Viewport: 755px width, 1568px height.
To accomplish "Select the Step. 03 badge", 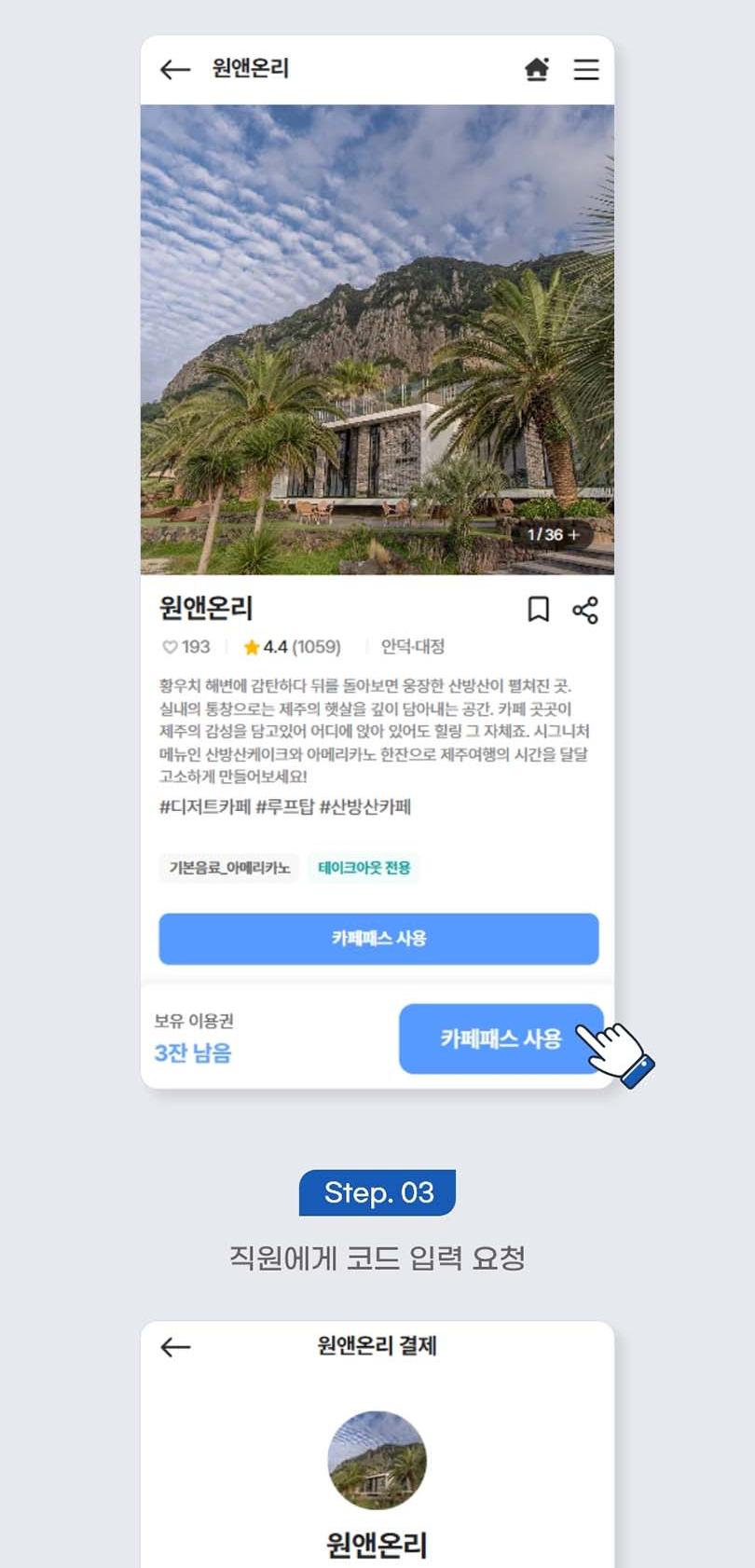I will pyautogui.click(x=377, y=1190).
